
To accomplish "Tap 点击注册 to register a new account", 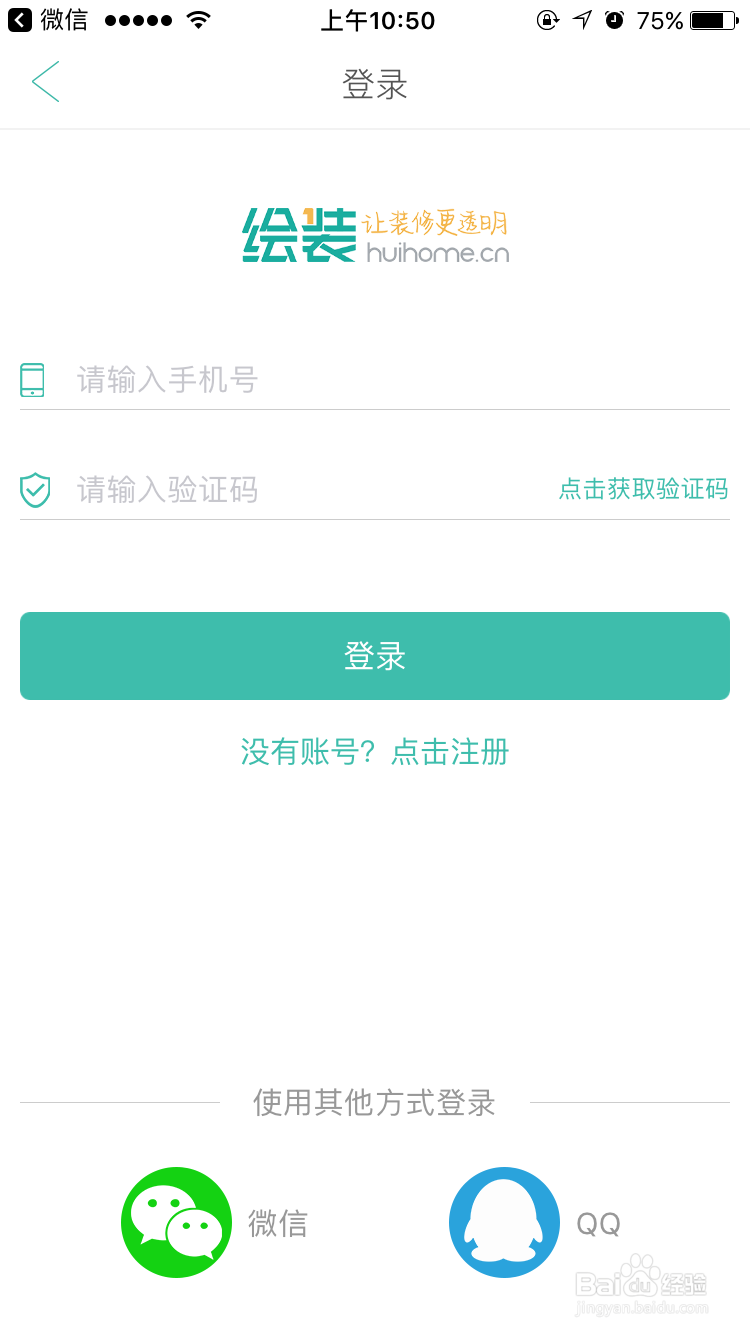I will coord(450,751).
